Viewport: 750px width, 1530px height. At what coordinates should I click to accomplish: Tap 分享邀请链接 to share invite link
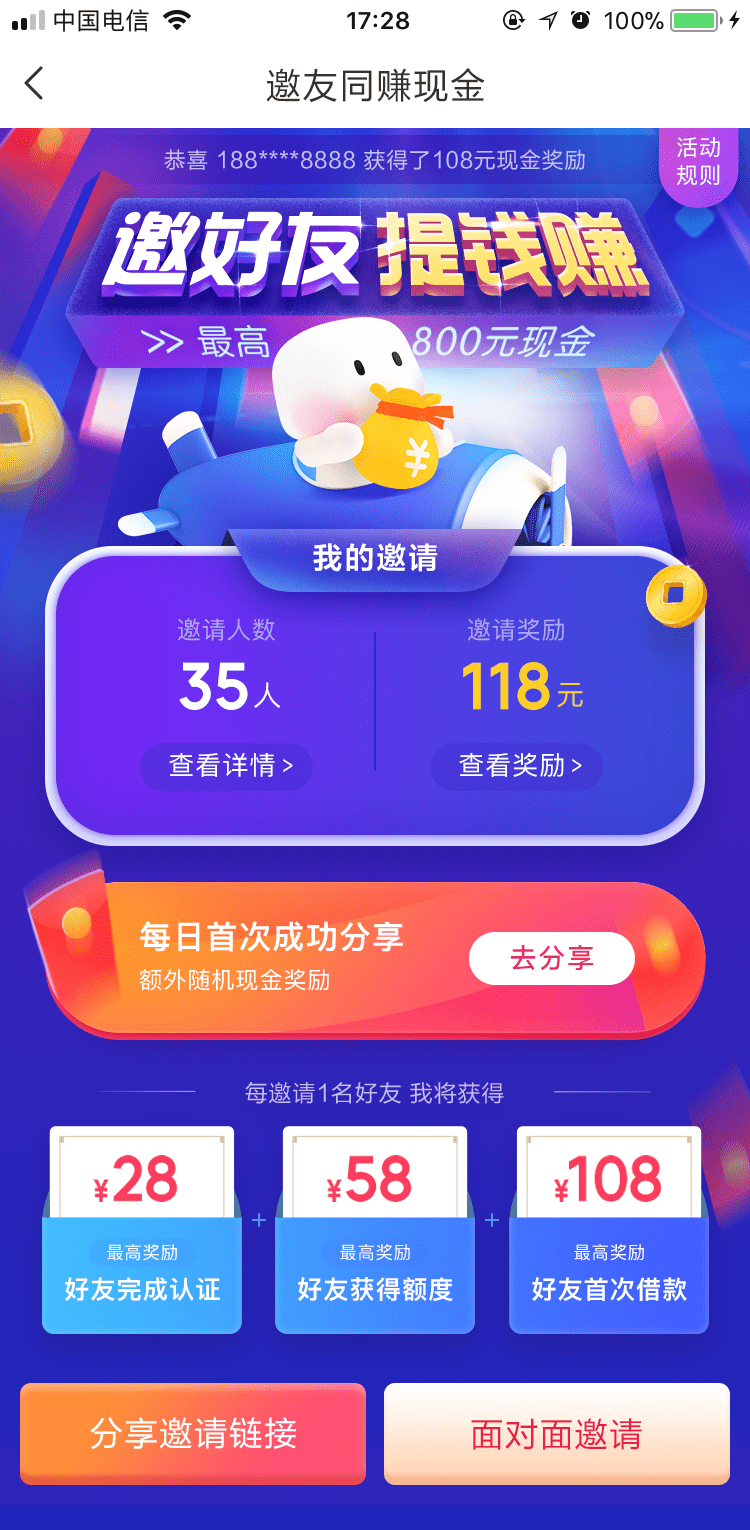193,1433
